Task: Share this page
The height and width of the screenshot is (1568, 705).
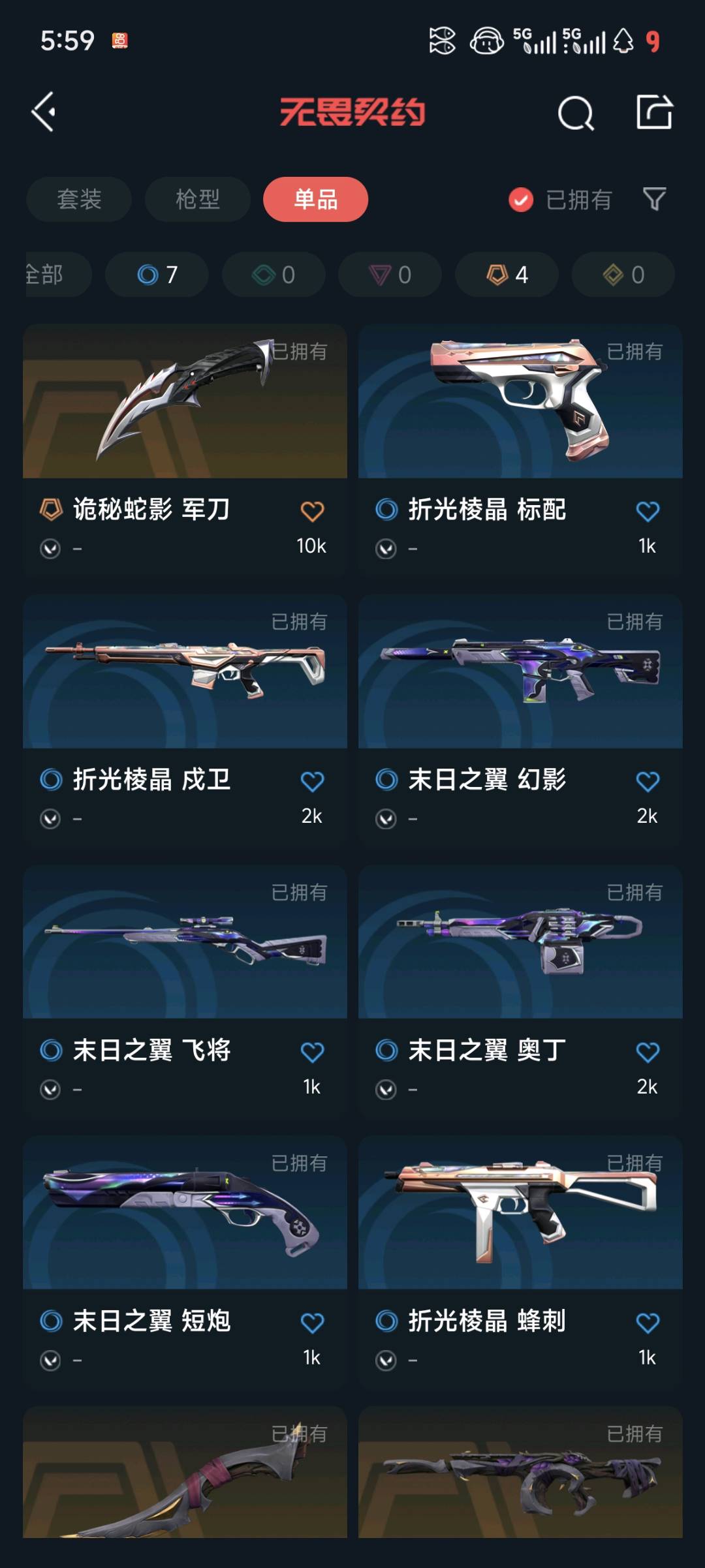Action: tap(654, 112)
